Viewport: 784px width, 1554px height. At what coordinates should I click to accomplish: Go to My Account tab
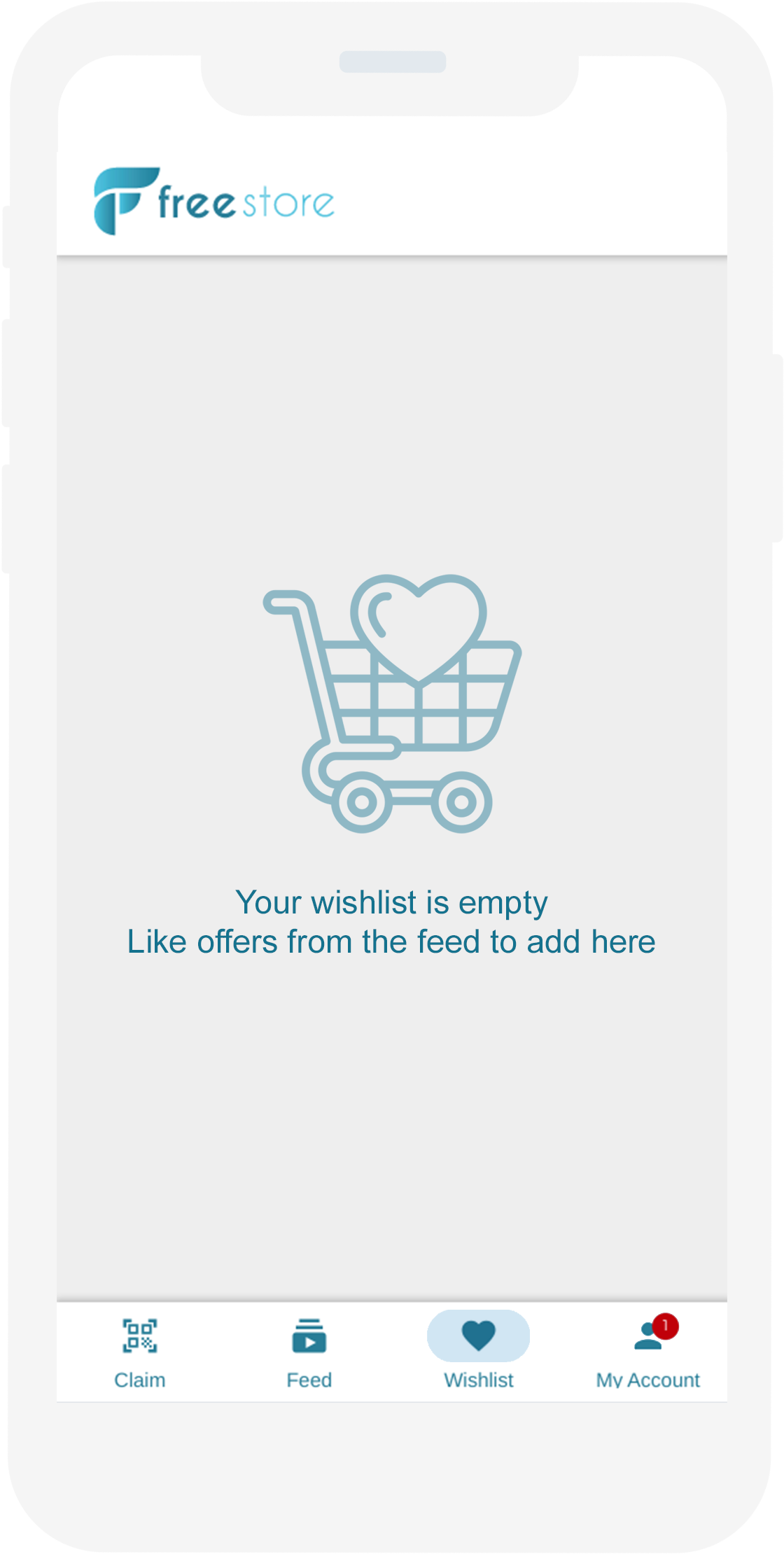[648, 1352]
